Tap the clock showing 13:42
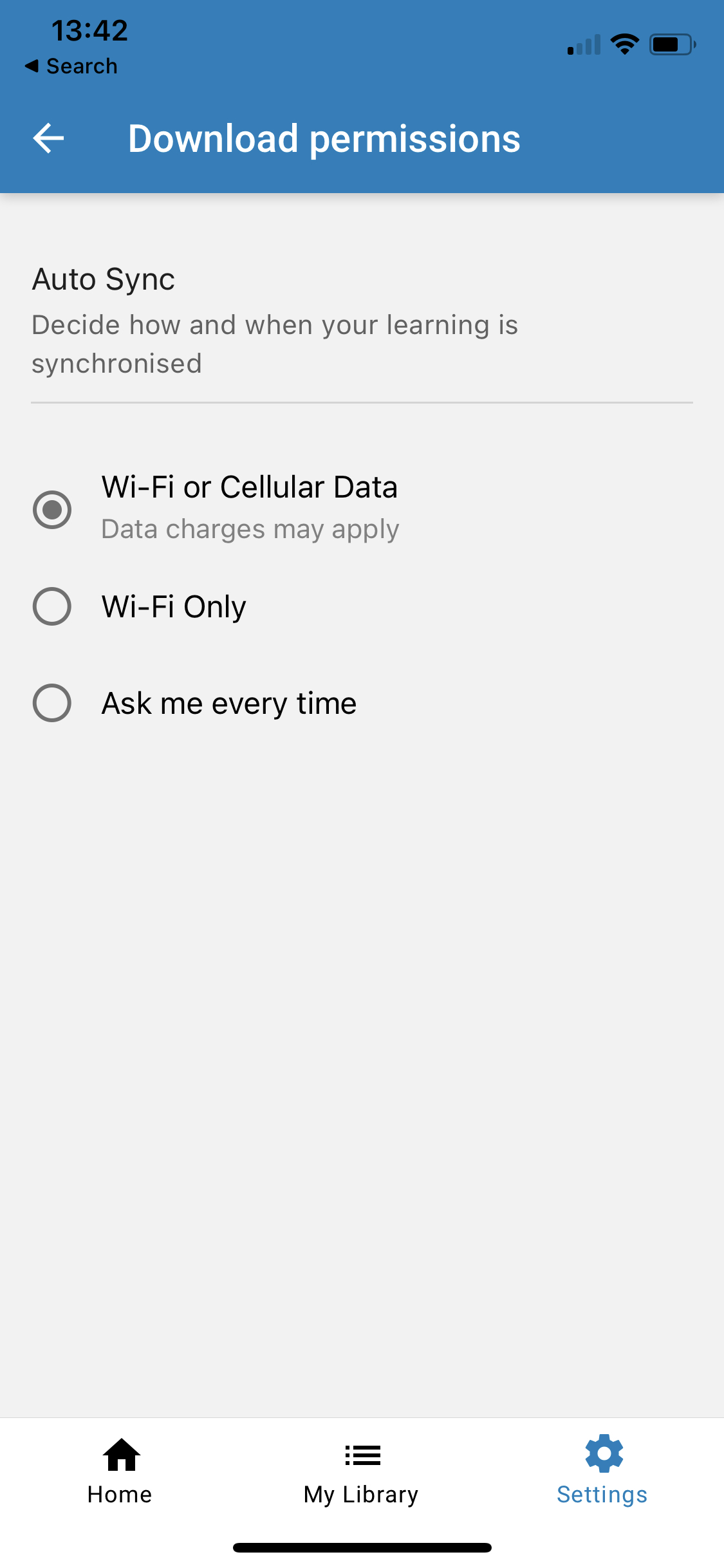The height and width of the screenshot is (1568, 724). [89, 29]
